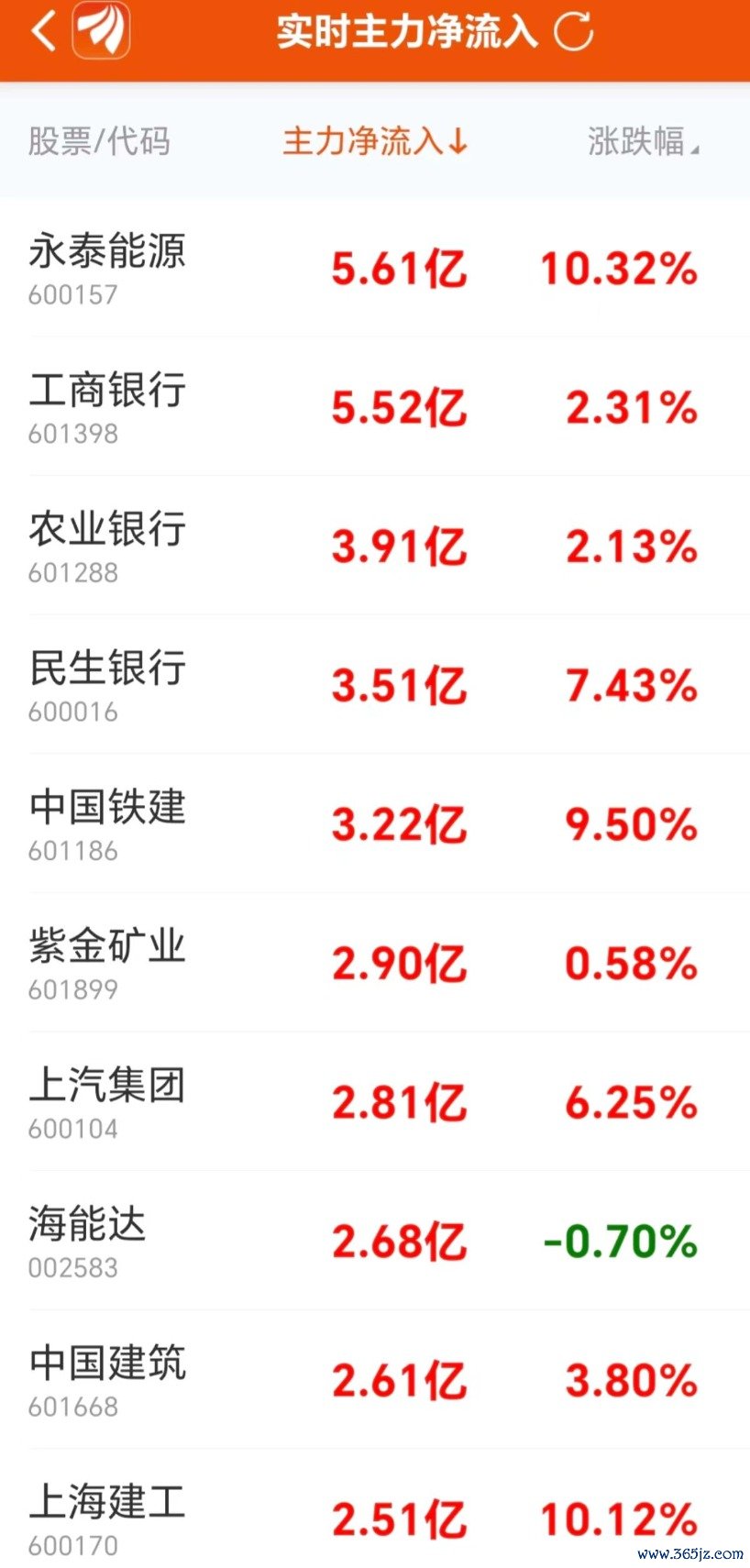Open the 上汽集团 stock row
The height and width of the screenshot is (1568, 750).
[375, 1102]
